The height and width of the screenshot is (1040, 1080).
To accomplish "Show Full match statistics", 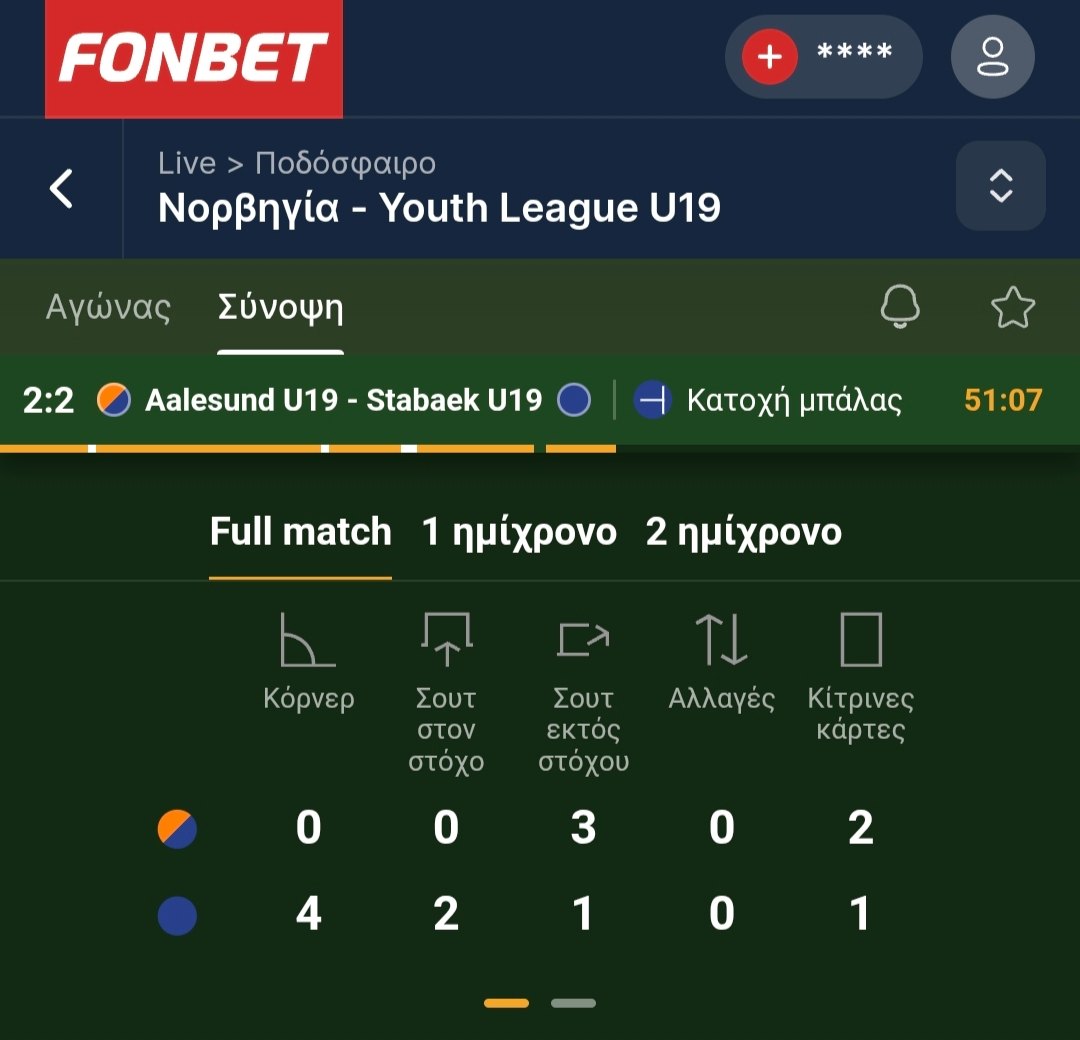I will coord(300,531).
